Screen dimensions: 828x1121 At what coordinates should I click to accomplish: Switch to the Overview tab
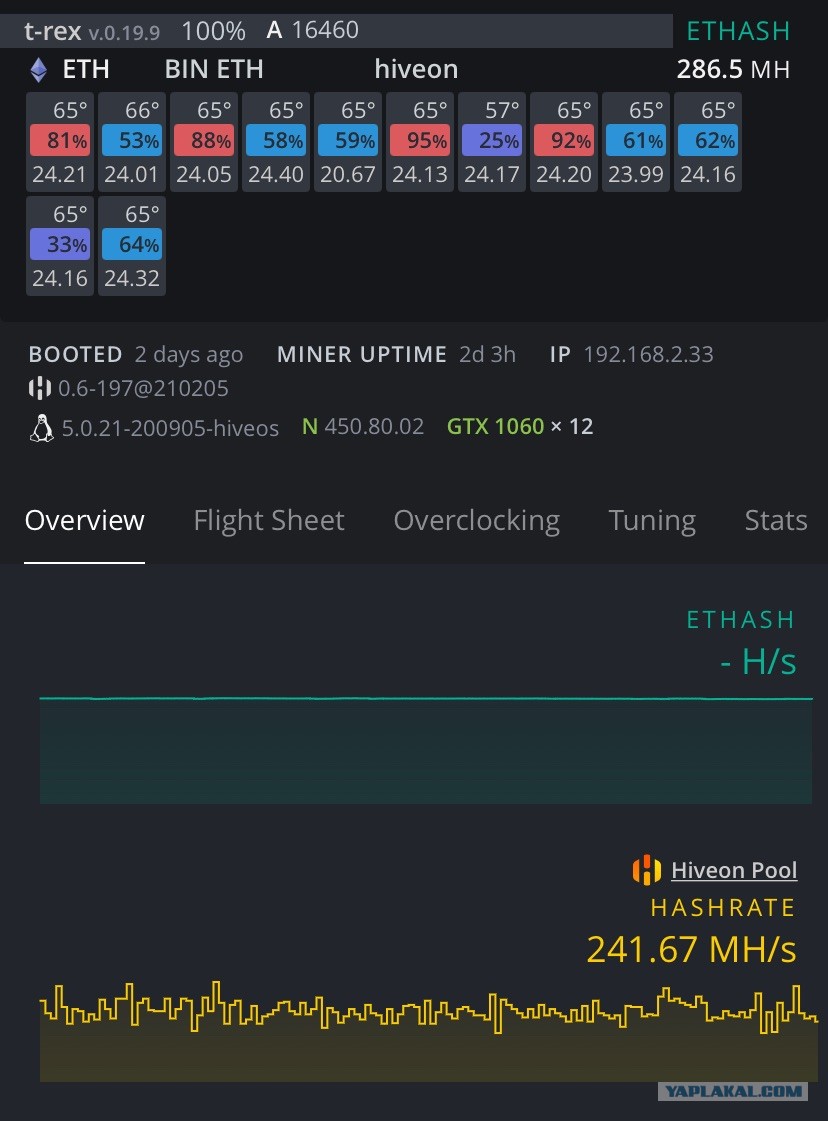click(84, 520)
